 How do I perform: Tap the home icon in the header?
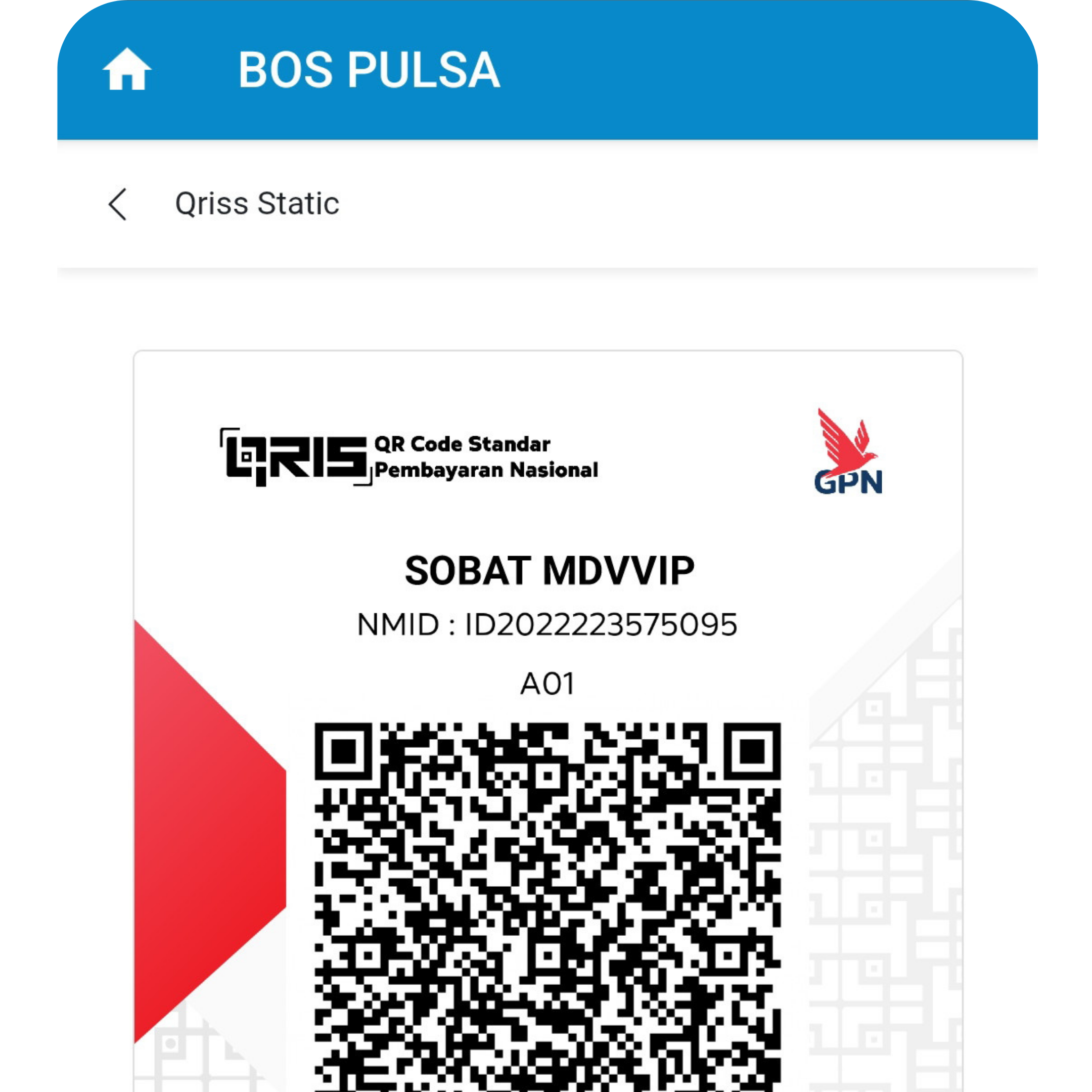[x=126, y=70]
